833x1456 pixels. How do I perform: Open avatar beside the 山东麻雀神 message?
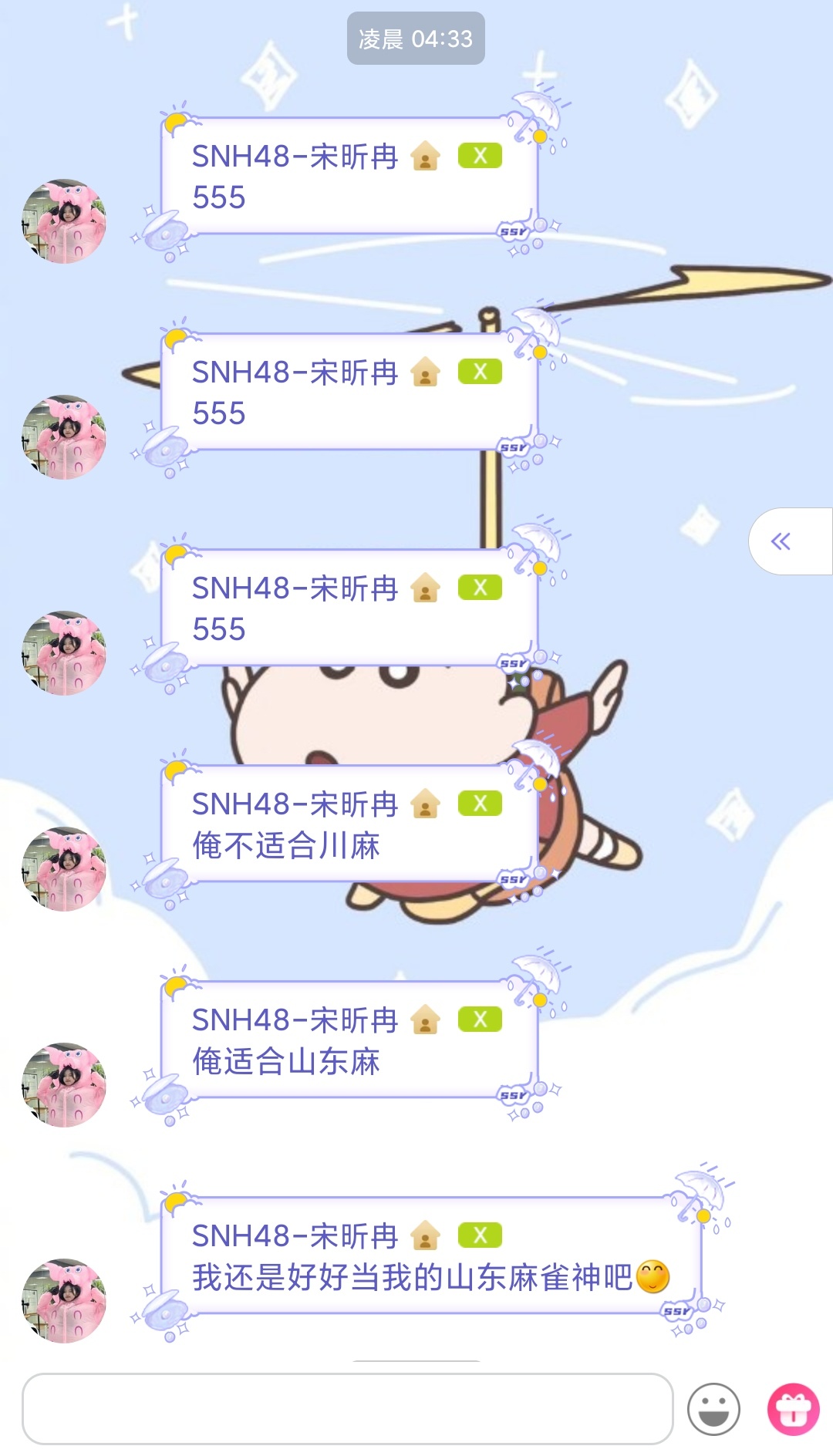point(64,1301)
